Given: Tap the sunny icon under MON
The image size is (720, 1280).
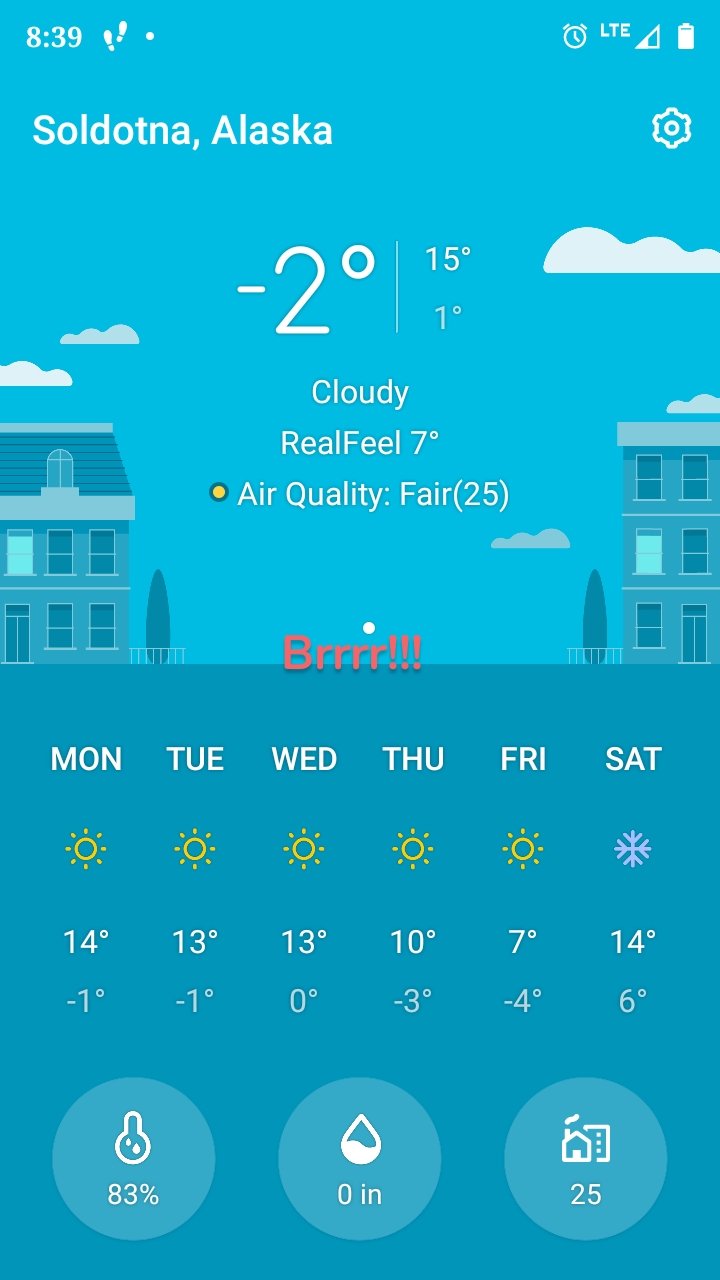Looking at the screenshot, I should [85, 849].
